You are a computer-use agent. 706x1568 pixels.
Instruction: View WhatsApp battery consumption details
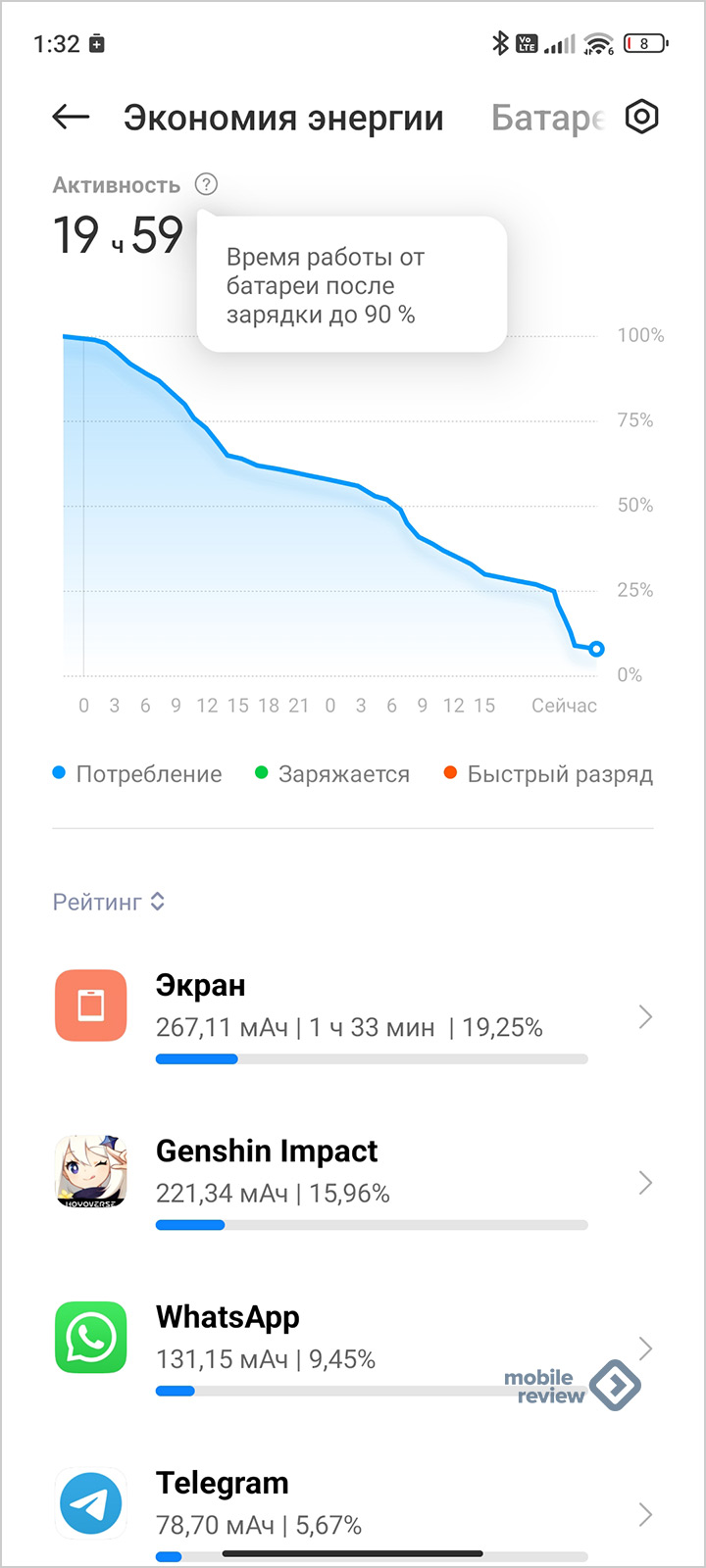(x=353, y=1348)
